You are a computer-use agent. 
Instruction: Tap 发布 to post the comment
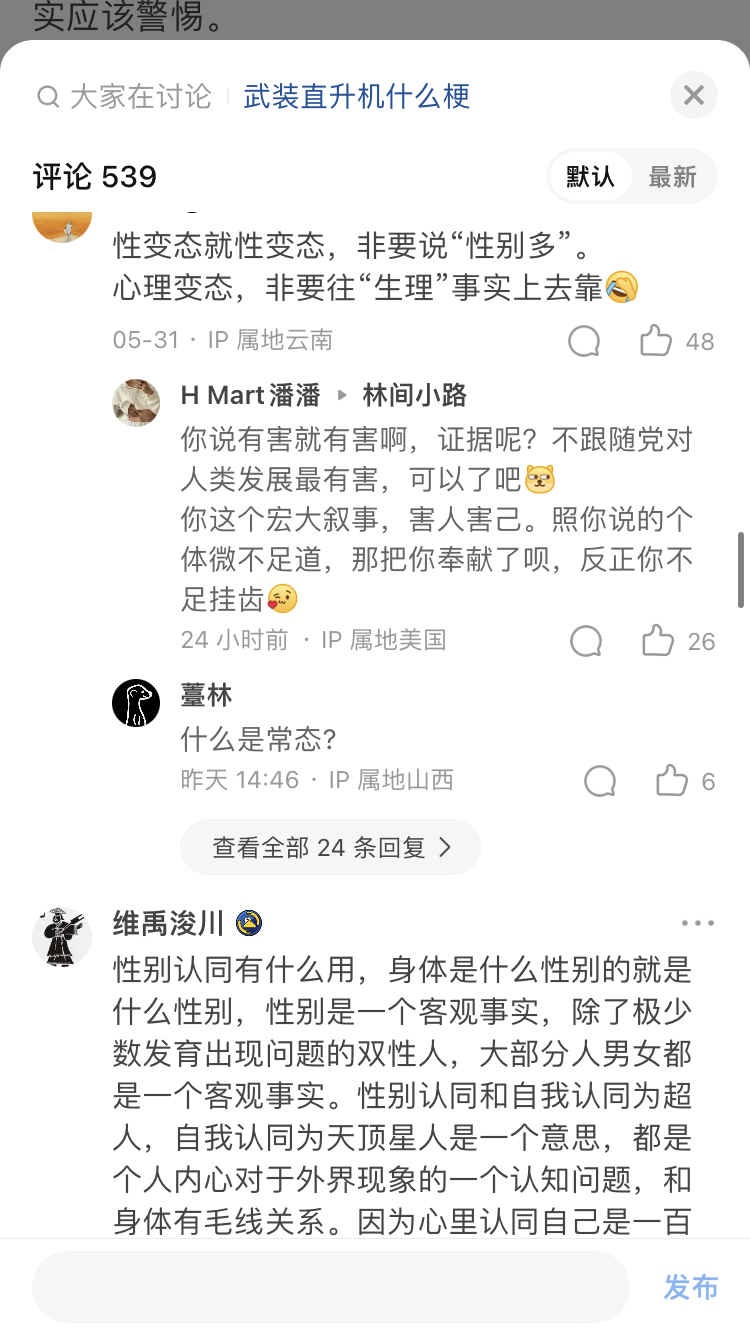(691, 1287)
